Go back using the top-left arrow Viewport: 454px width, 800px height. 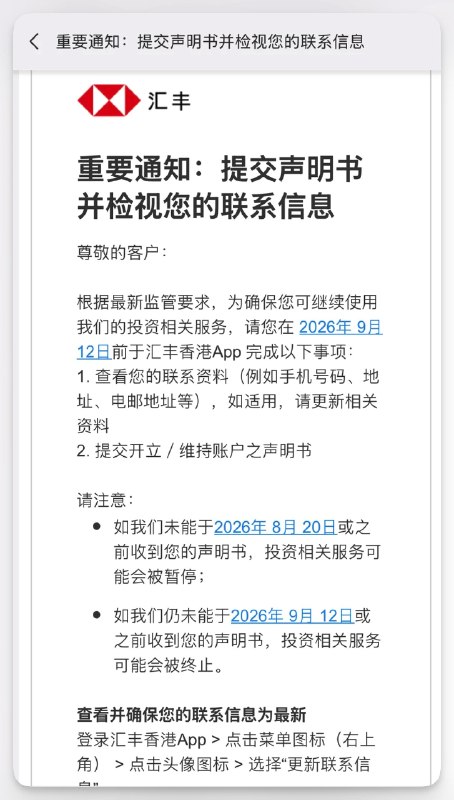tap(34, 42)
